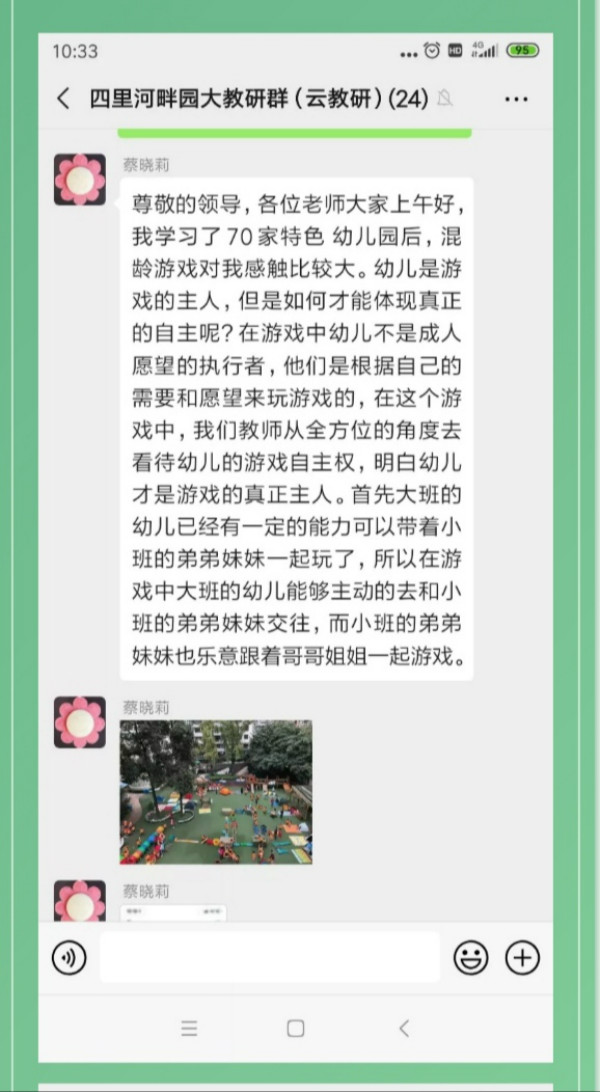Open recent apps from the navigation bar
Viewport: 600px width, 1092px height.
tap(189, 1029)
